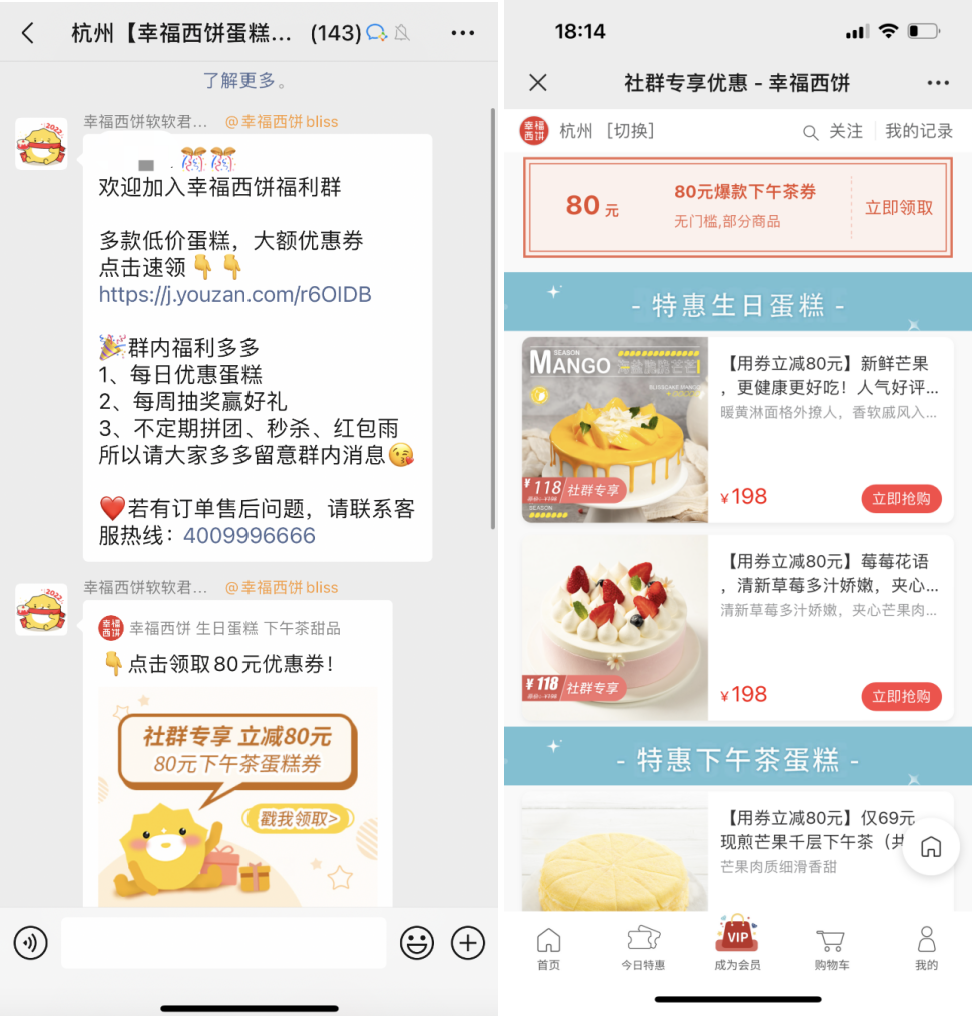Go back from the 杭州 group chat
972x1018 pixels.
tap(28, 33)
